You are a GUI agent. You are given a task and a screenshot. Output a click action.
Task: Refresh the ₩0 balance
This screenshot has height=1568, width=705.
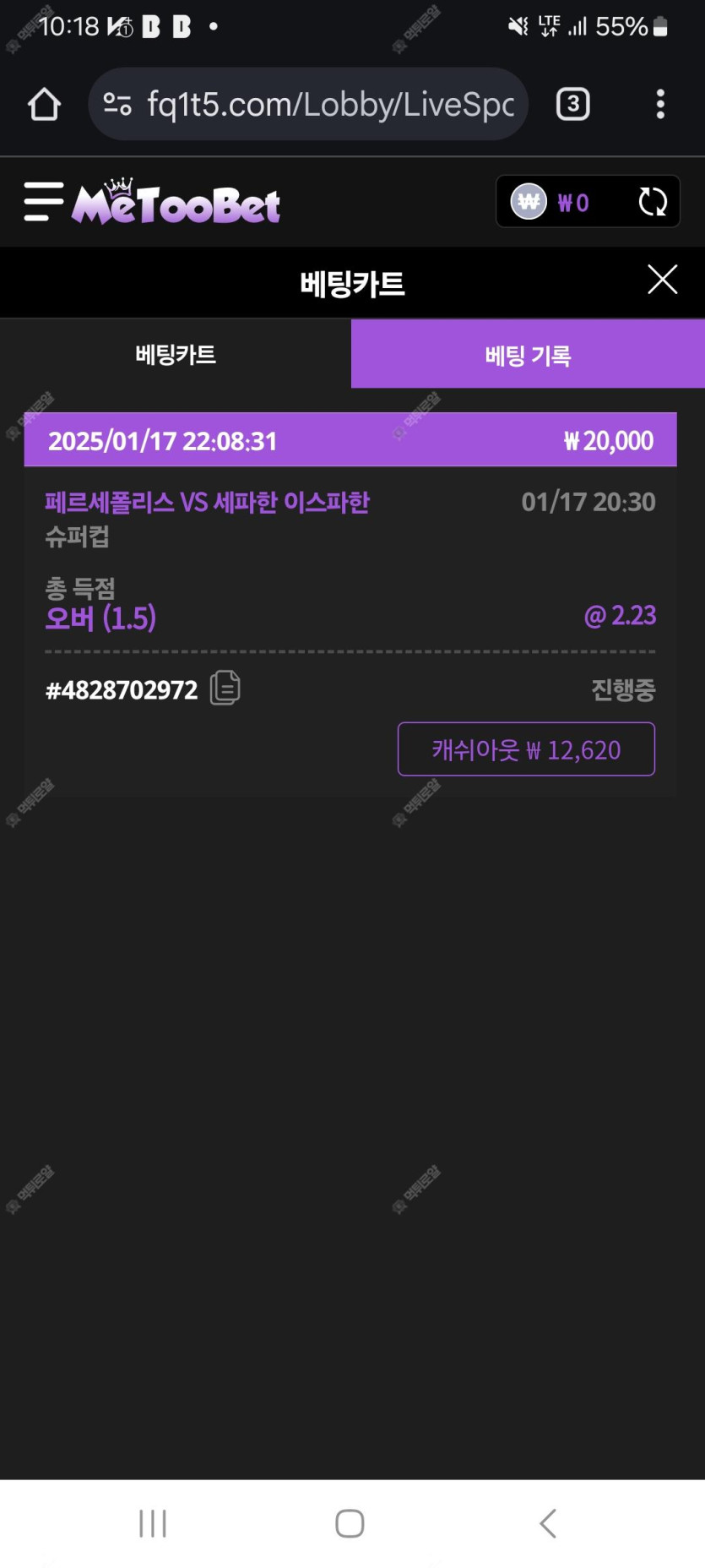click(653, 202)
